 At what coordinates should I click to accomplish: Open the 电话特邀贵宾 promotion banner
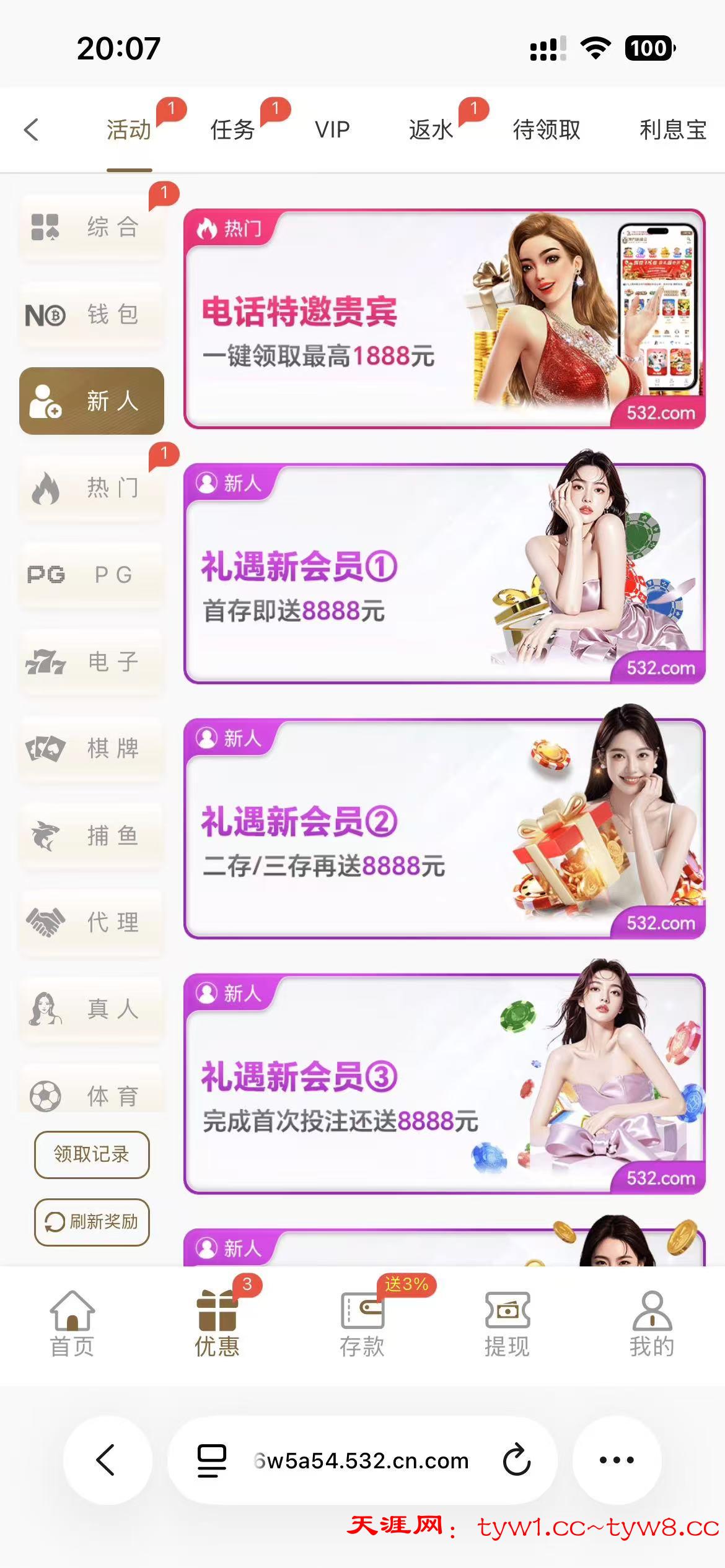[444, 319]
